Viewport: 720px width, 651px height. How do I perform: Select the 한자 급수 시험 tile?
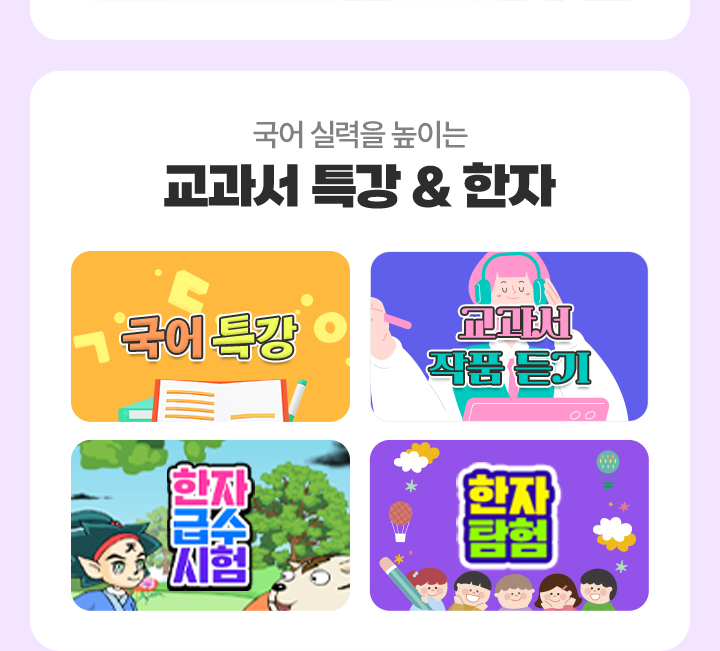pos(210,525)
